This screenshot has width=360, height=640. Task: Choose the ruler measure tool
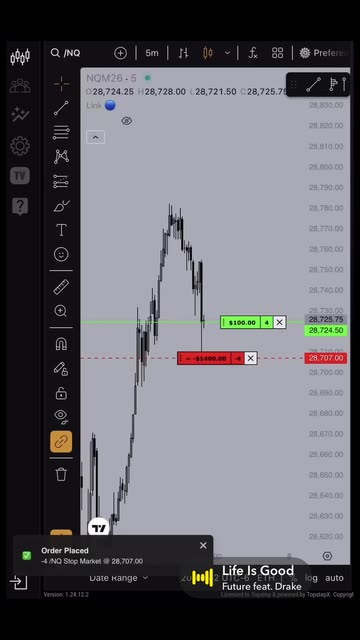pyautogui.click(x=61, y=287)
